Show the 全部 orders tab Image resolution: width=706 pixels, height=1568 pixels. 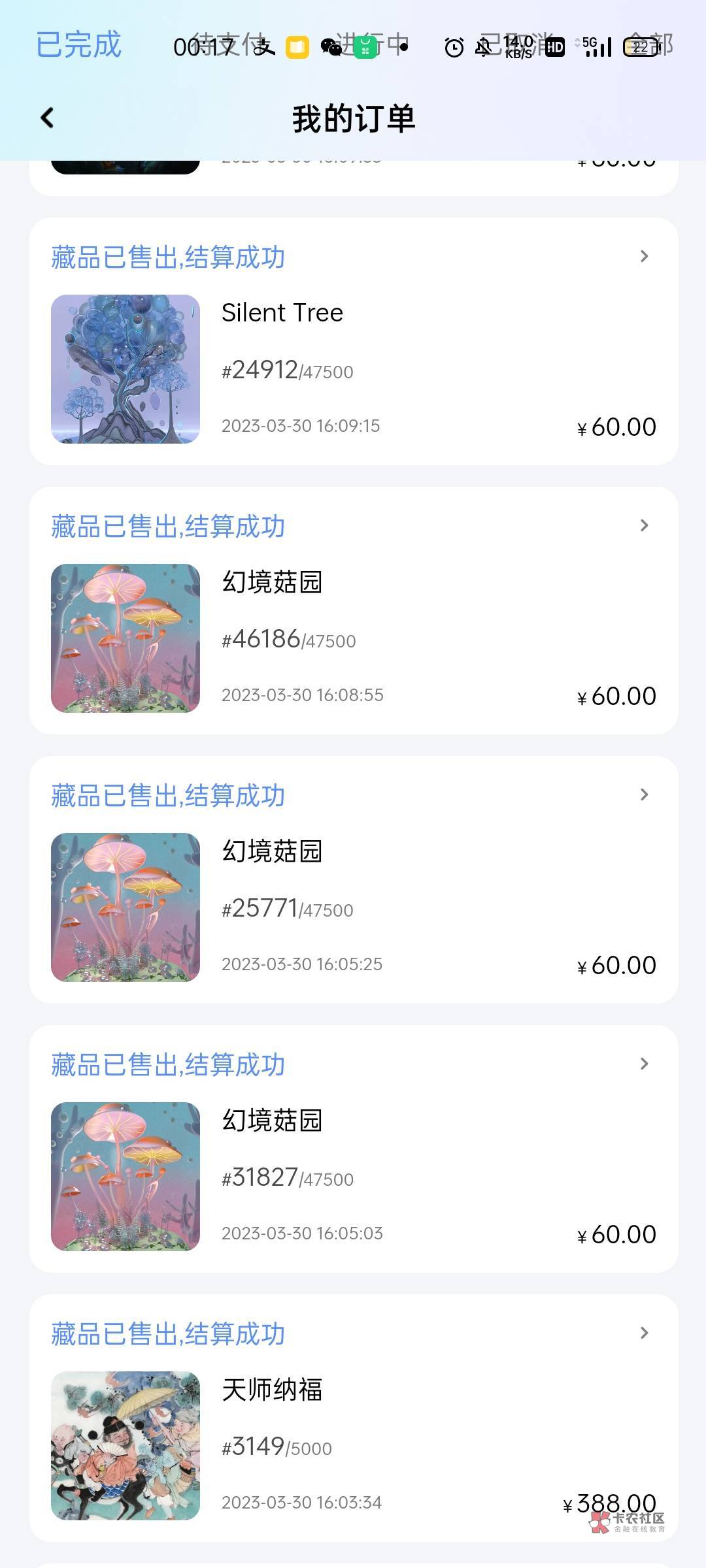[650, 45]
